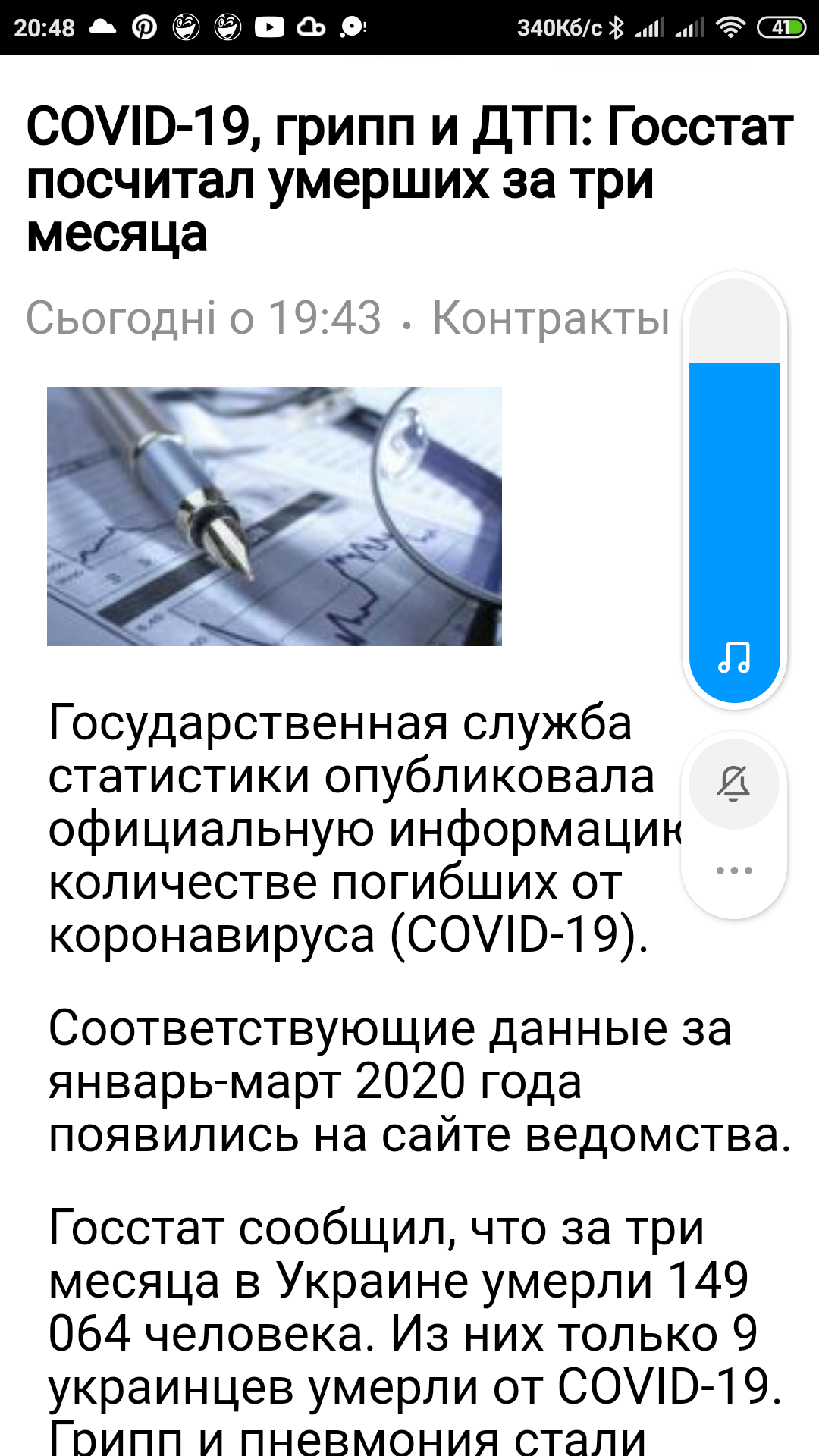Toggle the silent mode bell icon
The height and width of the screenshot is (1456, 819).
[734, 783]
